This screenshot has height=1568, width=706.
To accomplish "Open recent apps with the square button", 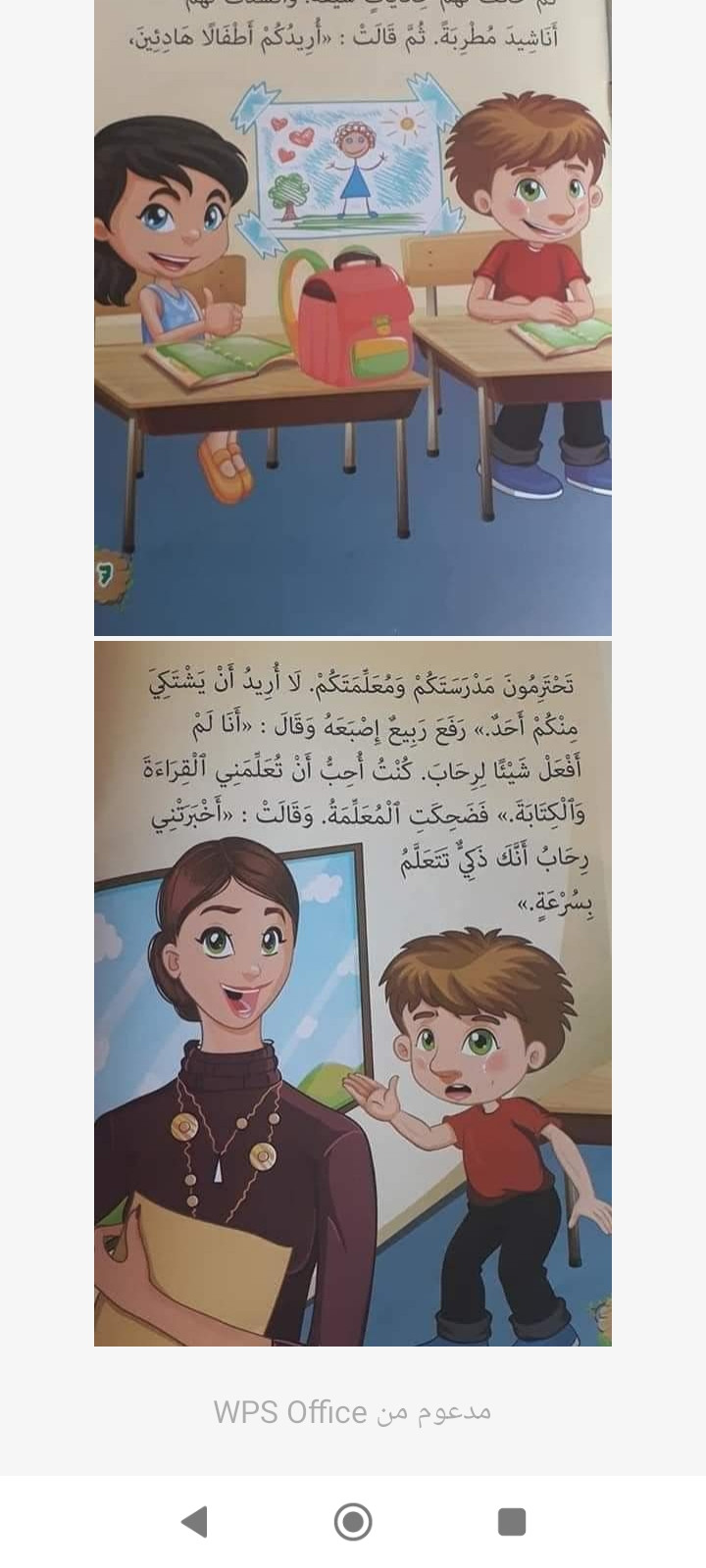I will click(x=512, y=1521).
